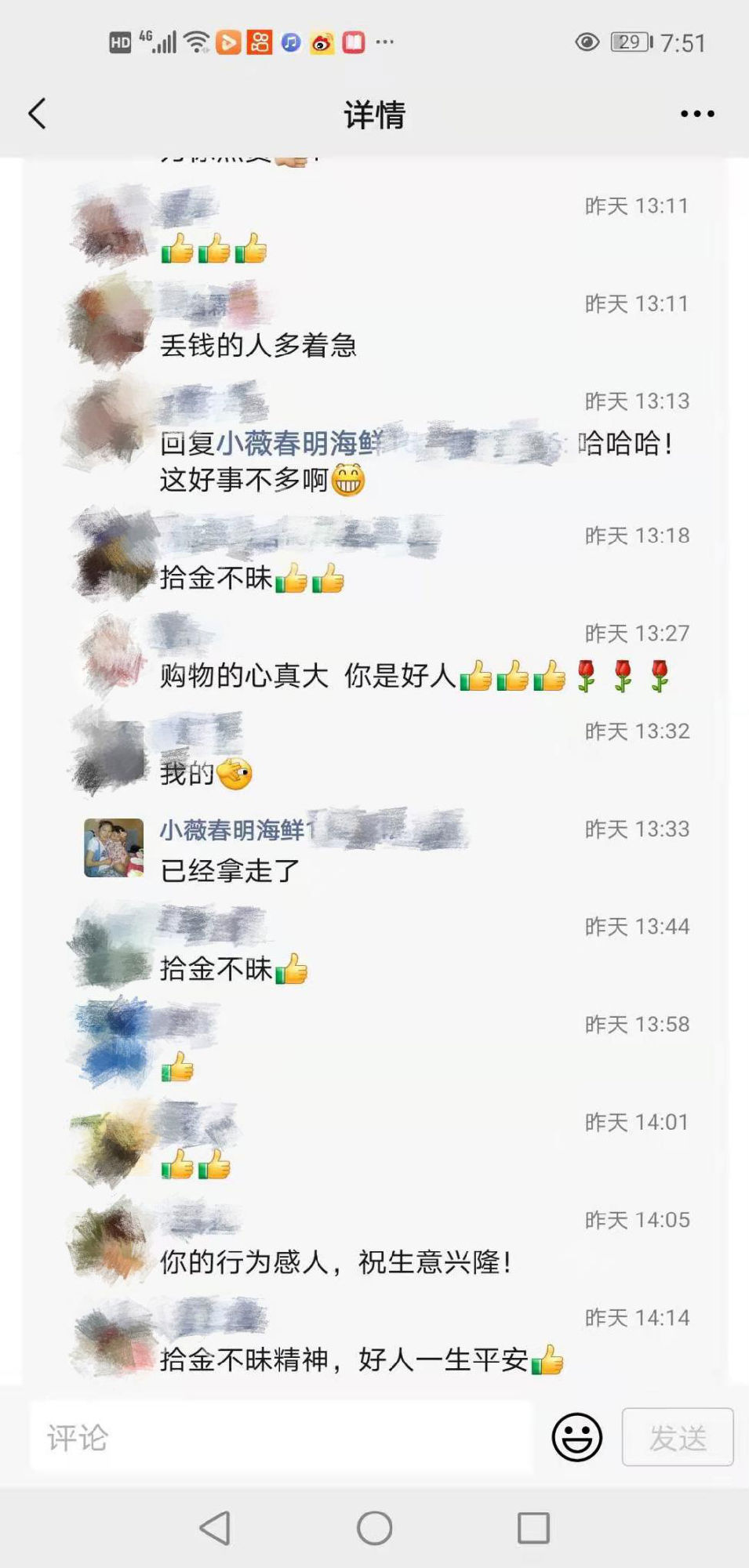Open 小薇春明海鲜's profile from the 已经拿走了 comment
Screen dimensions: 749x1568
232,829
